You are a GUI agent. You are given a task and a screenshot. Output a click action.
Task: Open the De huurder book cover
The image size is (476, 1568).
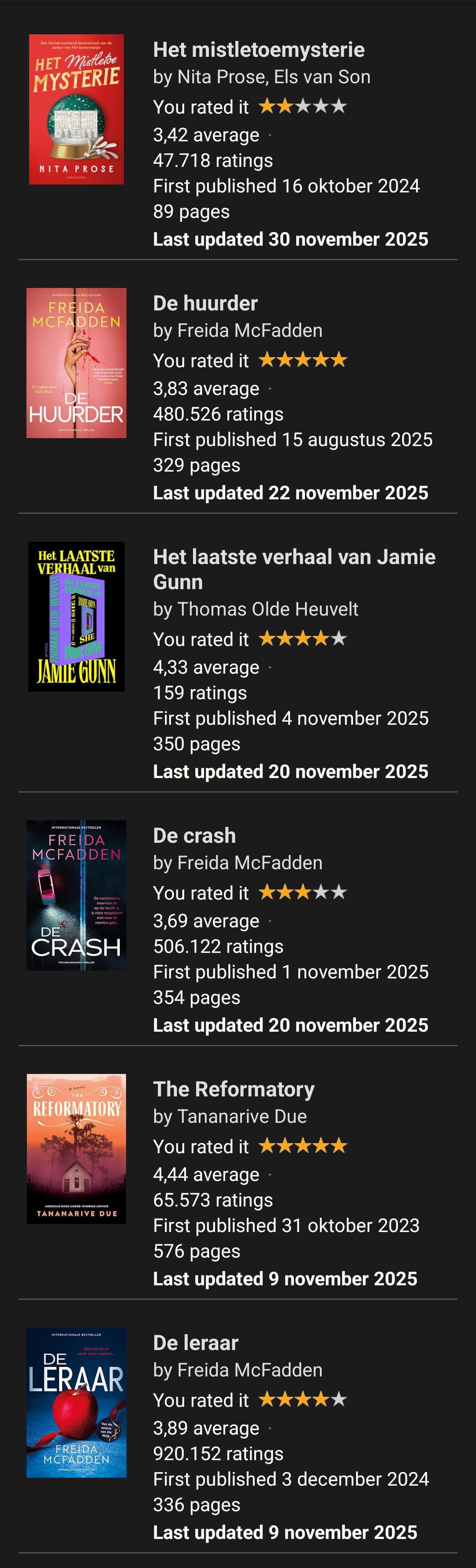76,363
